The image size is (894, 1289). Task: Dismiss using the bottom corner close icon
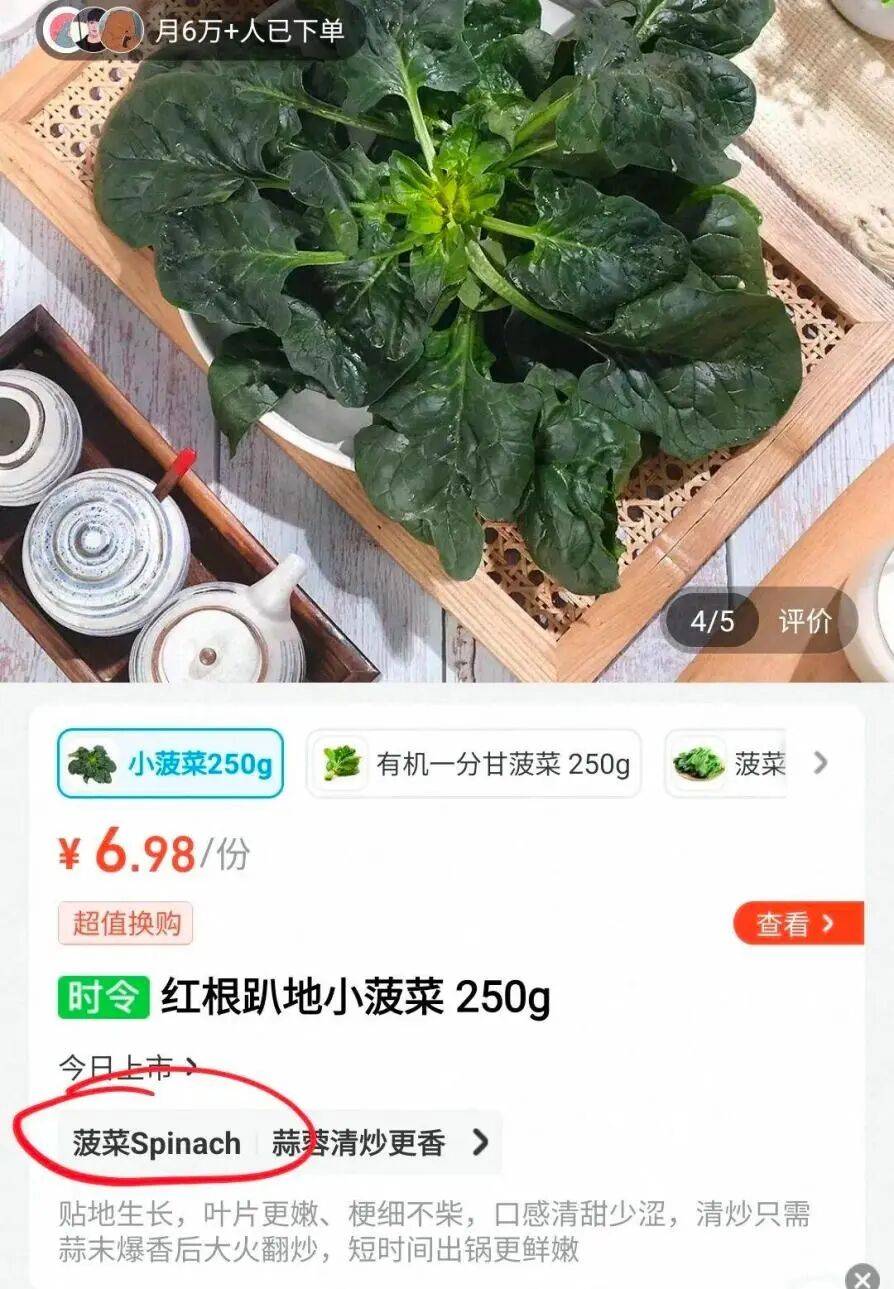862,1277
